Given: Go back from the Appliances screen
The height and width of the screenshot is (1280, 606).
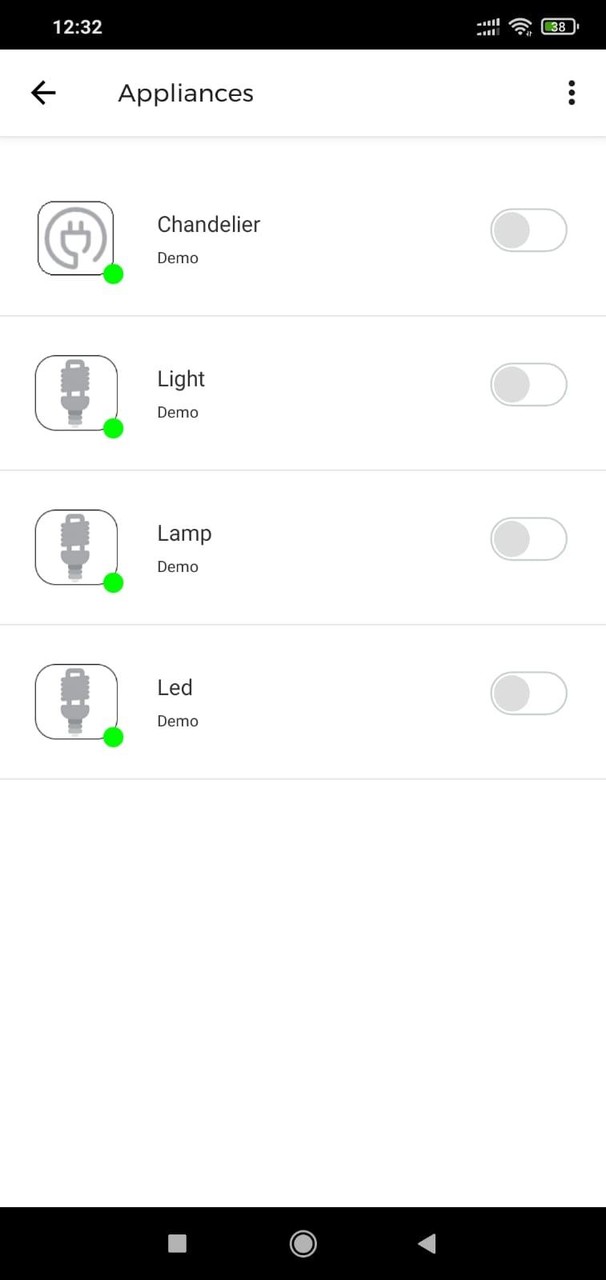Looking at the screenshot, I should (x=43, y=93).
